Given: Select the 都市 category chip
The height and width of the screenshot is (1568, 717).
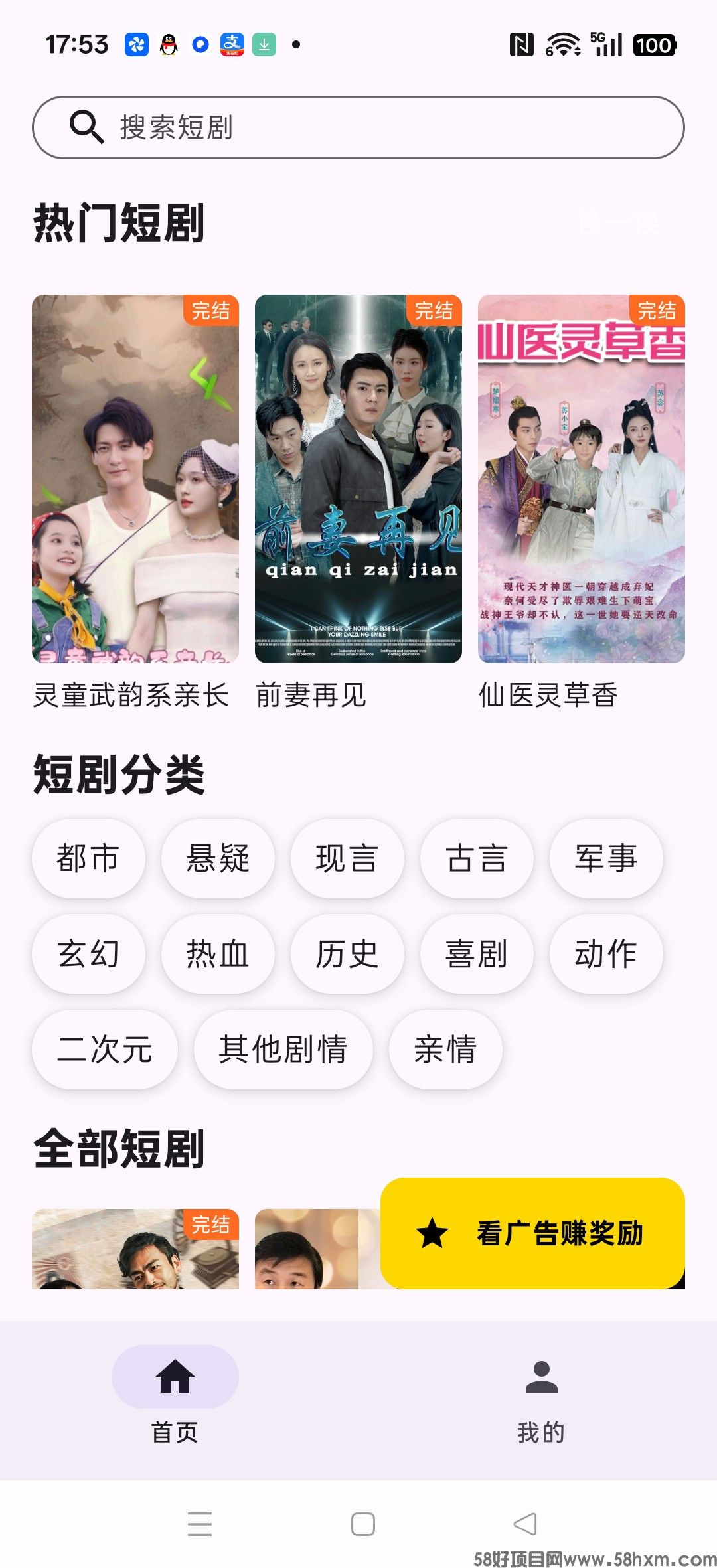Looking at the screenshot, I should 88,858.
